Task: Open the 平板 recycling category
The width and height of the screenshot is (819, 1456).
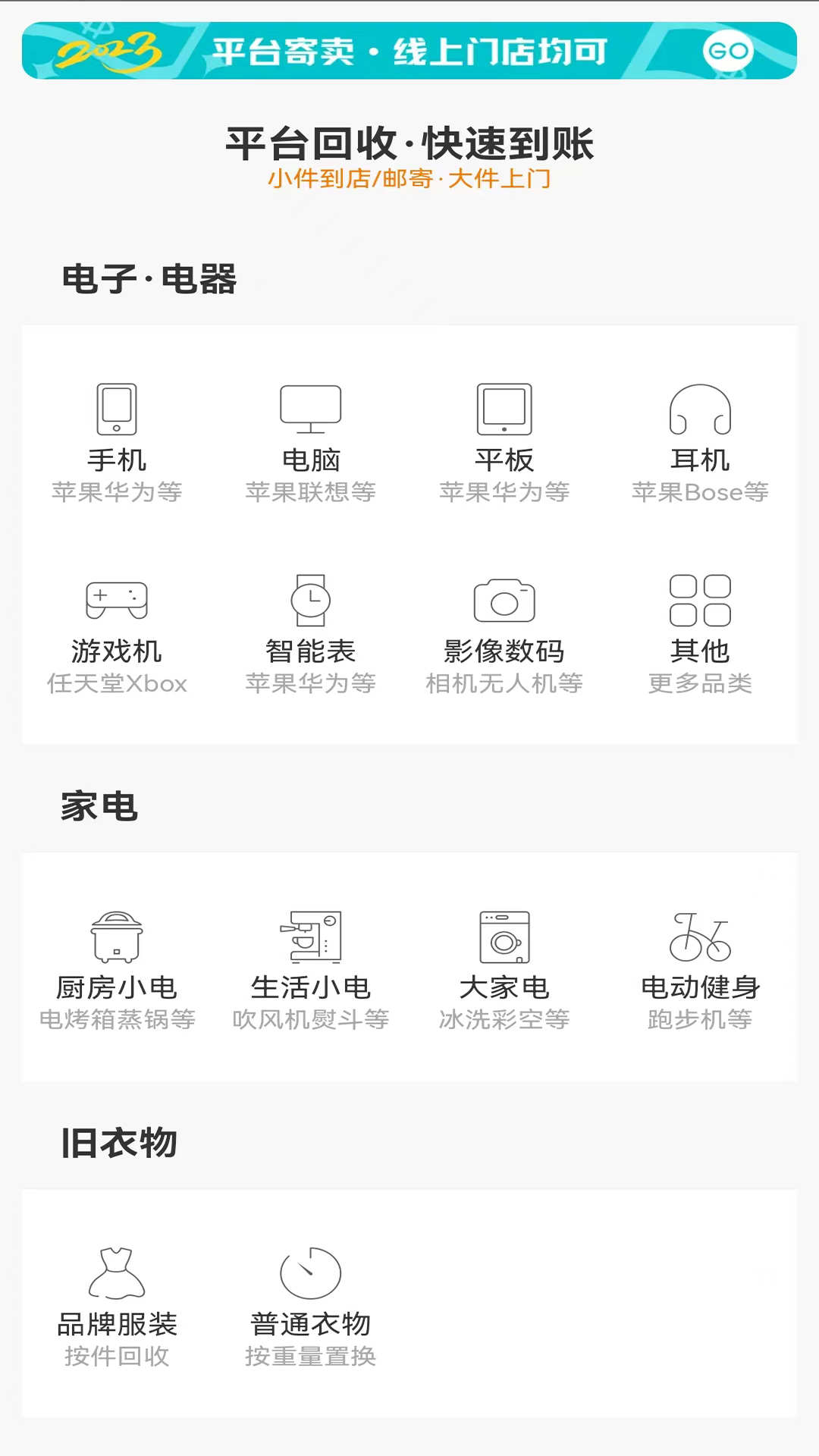Action: click(x=504, y=441)
